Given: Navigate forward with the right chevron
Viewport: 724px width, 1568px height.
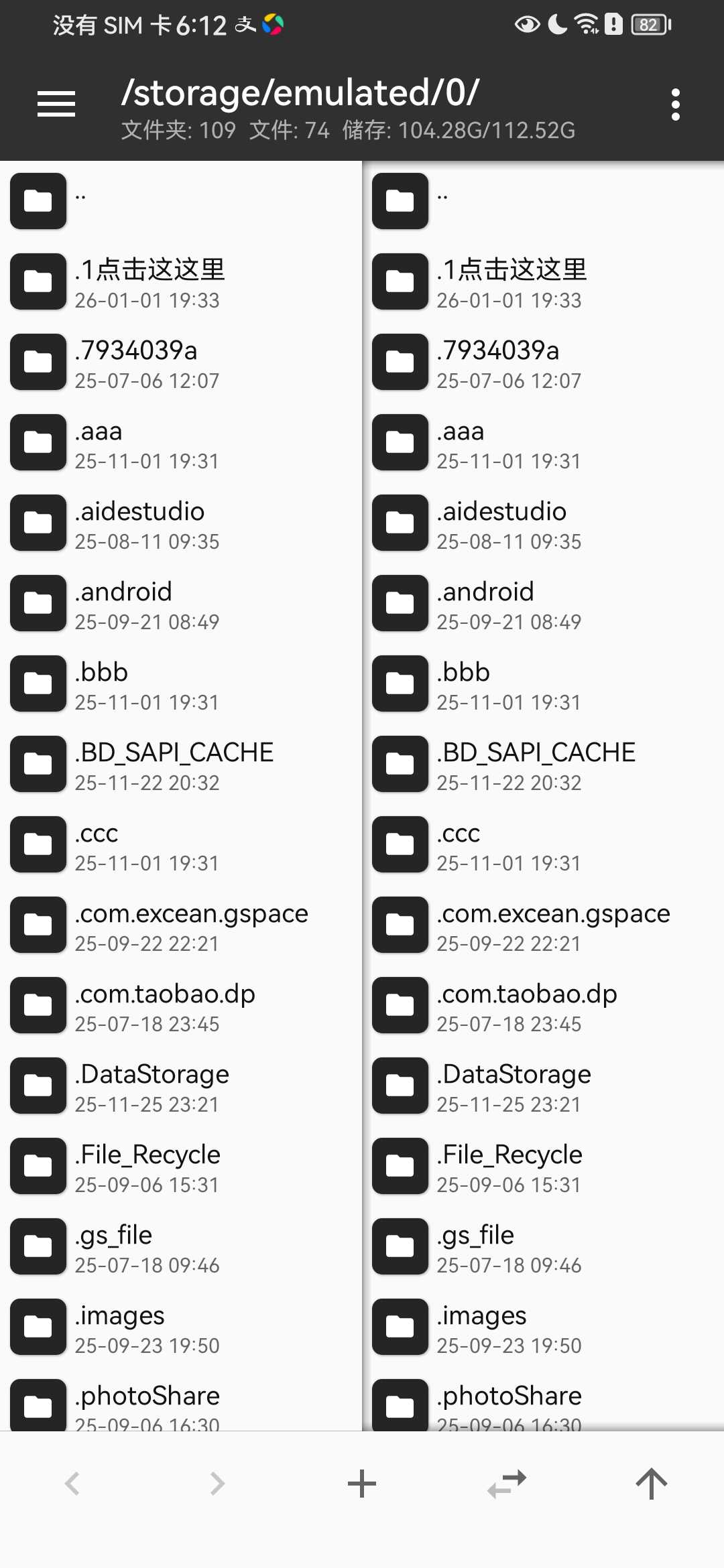Looking at the screenshot, I should (x=217, y=1484).
